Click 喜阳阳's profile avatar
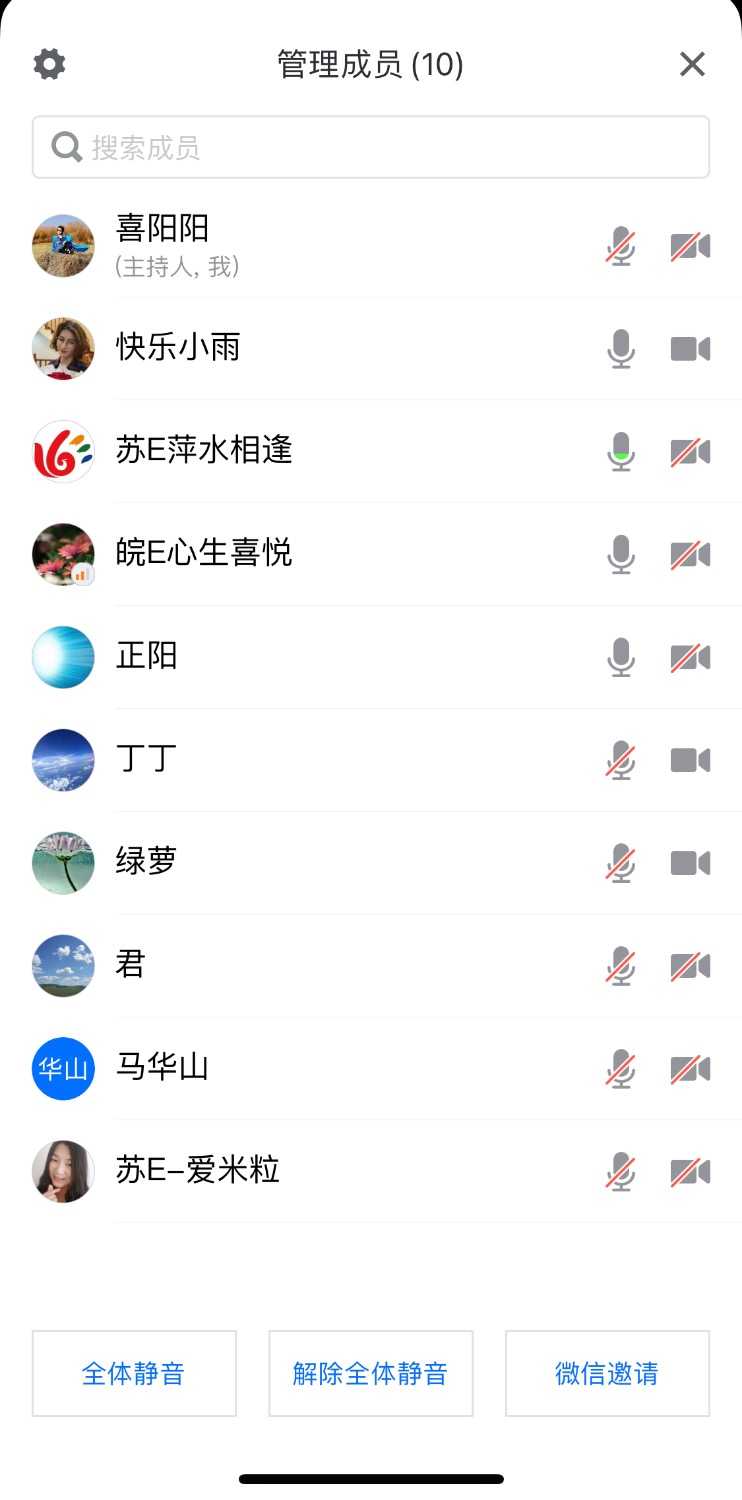742x1500 pixels. [x=63, y=246]
